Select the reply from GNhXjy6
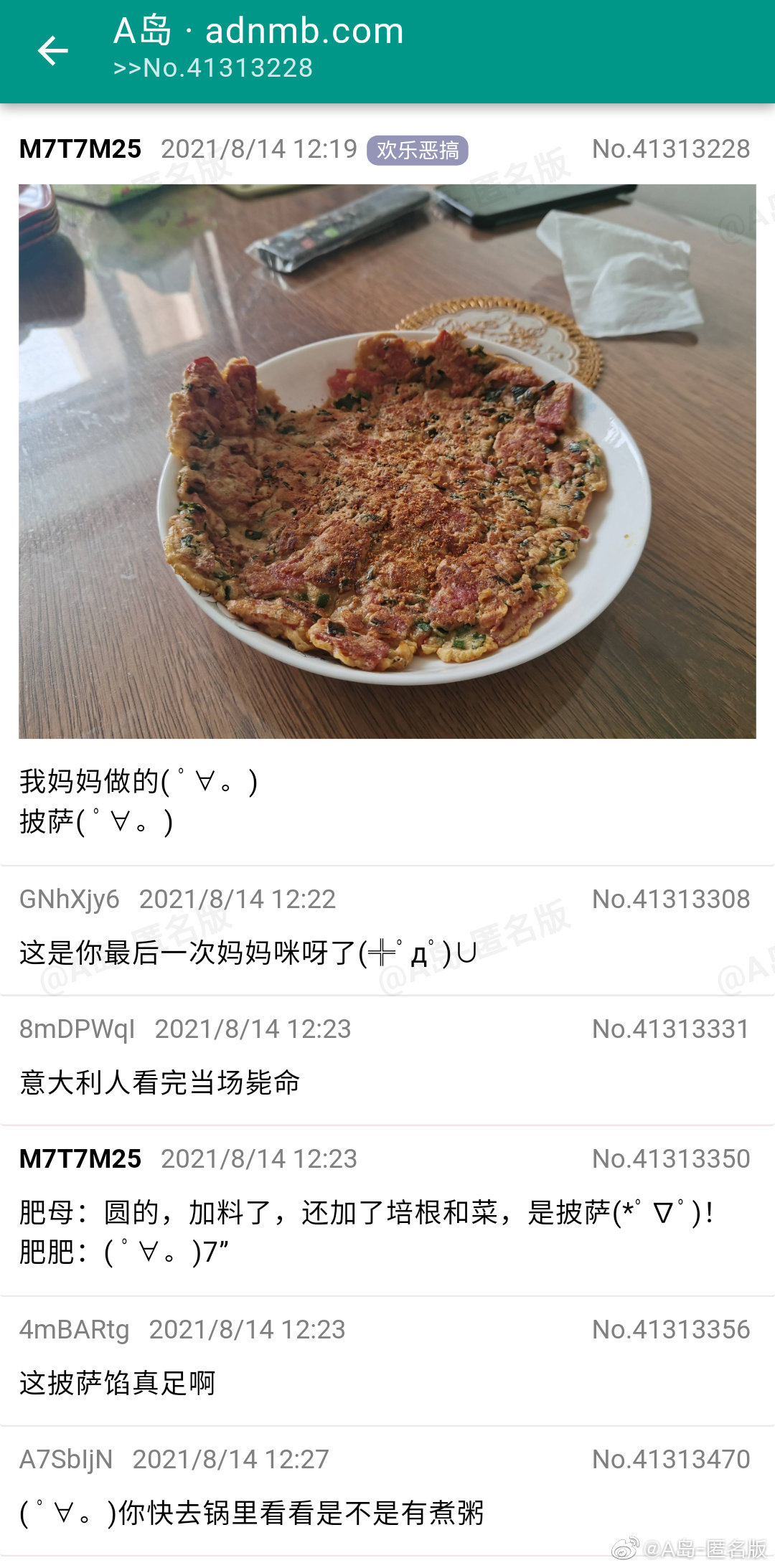 (387, 930)
